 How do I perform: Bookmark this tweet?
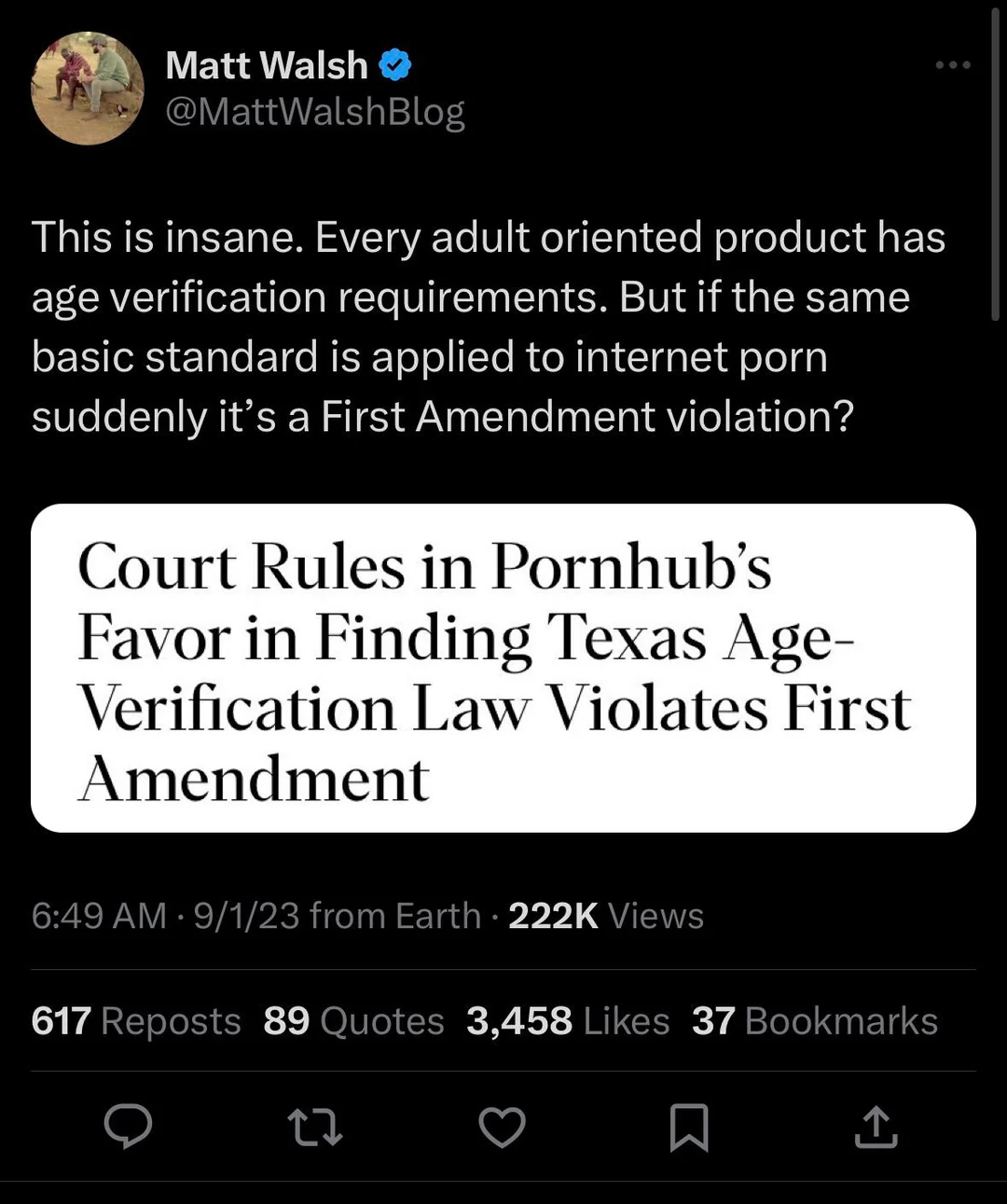point(689,1127)
